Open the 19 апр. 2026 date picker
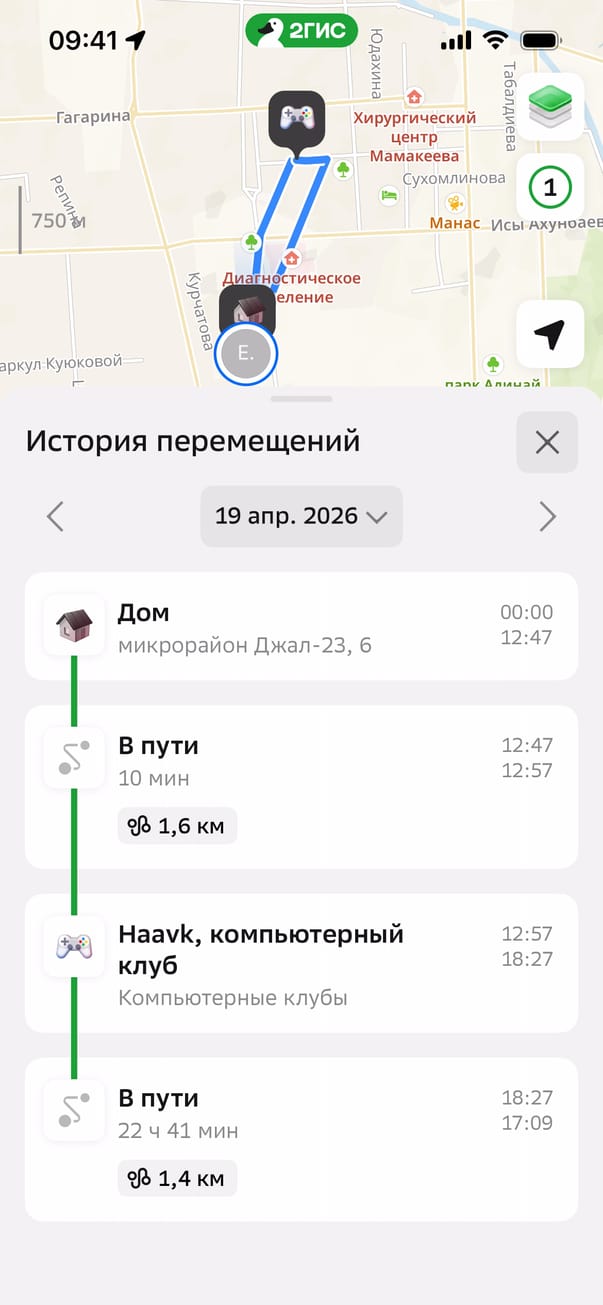Viewport: 603px width, 1305px height. pyautogui.click(x=301, y=516)
